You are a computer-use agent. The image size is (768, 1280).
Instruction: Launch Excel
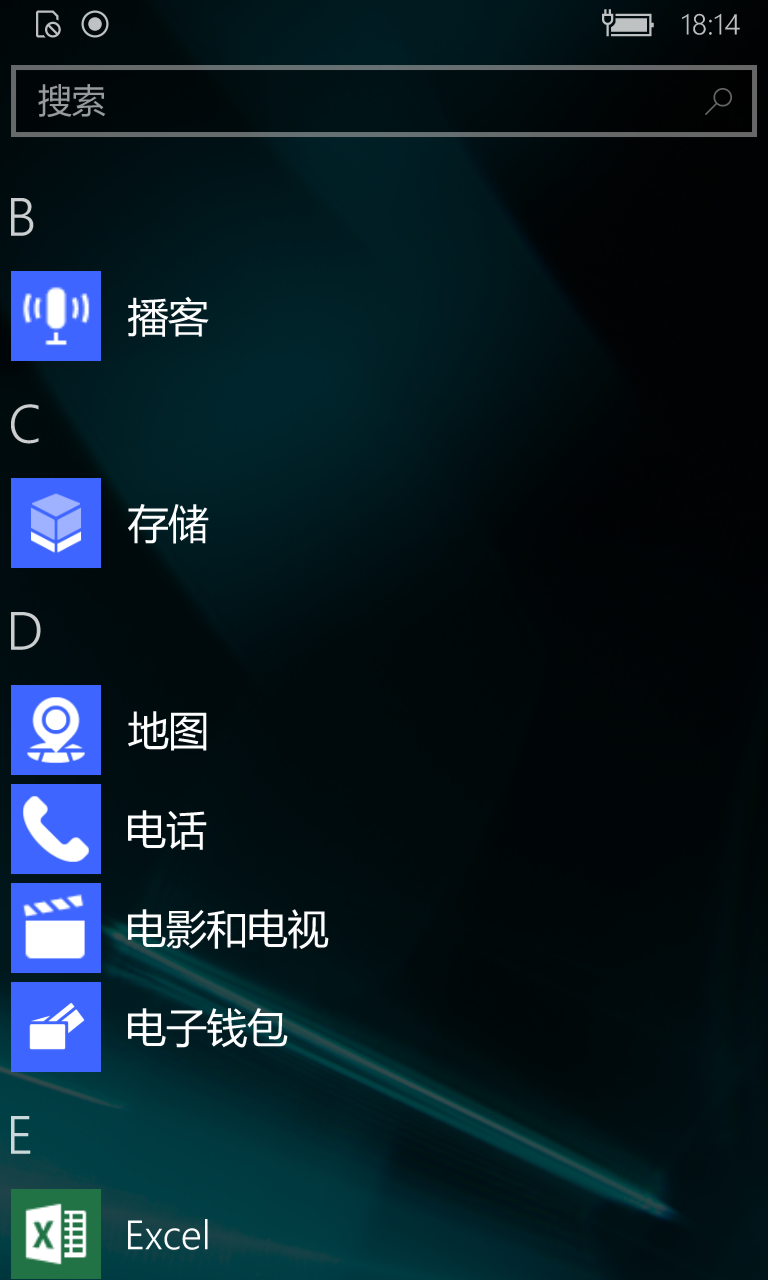click(384, 1234)
